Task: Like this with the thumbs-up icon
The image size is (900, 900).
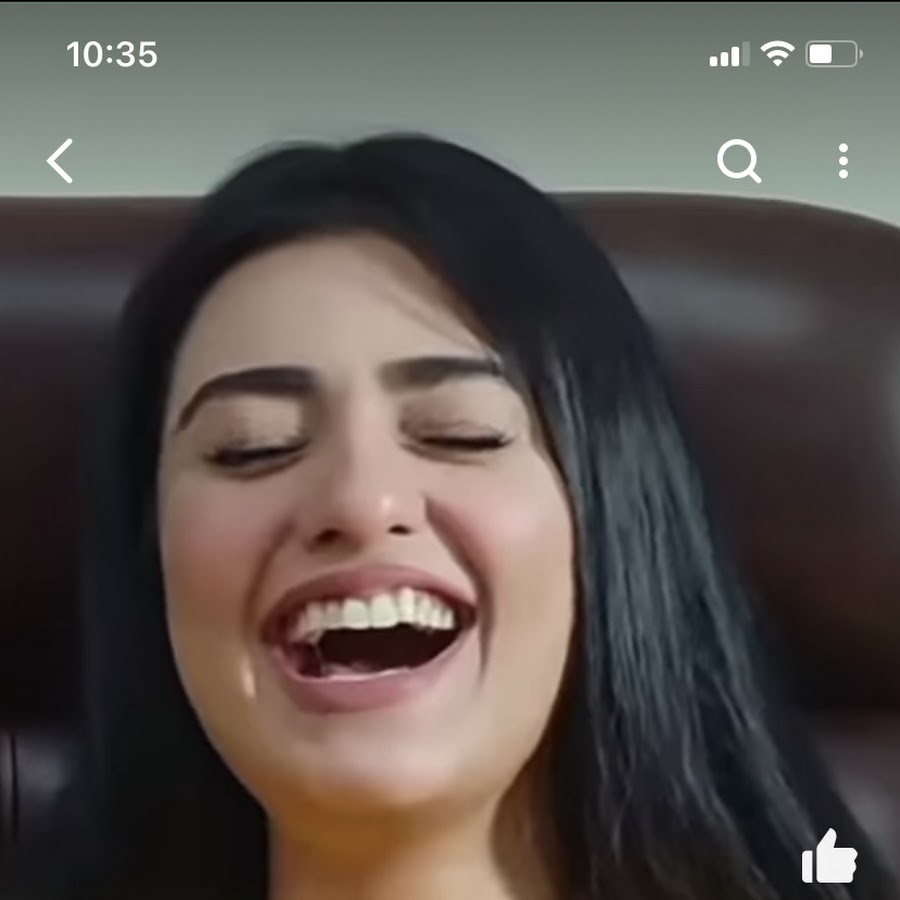Action: pos(829,857)
